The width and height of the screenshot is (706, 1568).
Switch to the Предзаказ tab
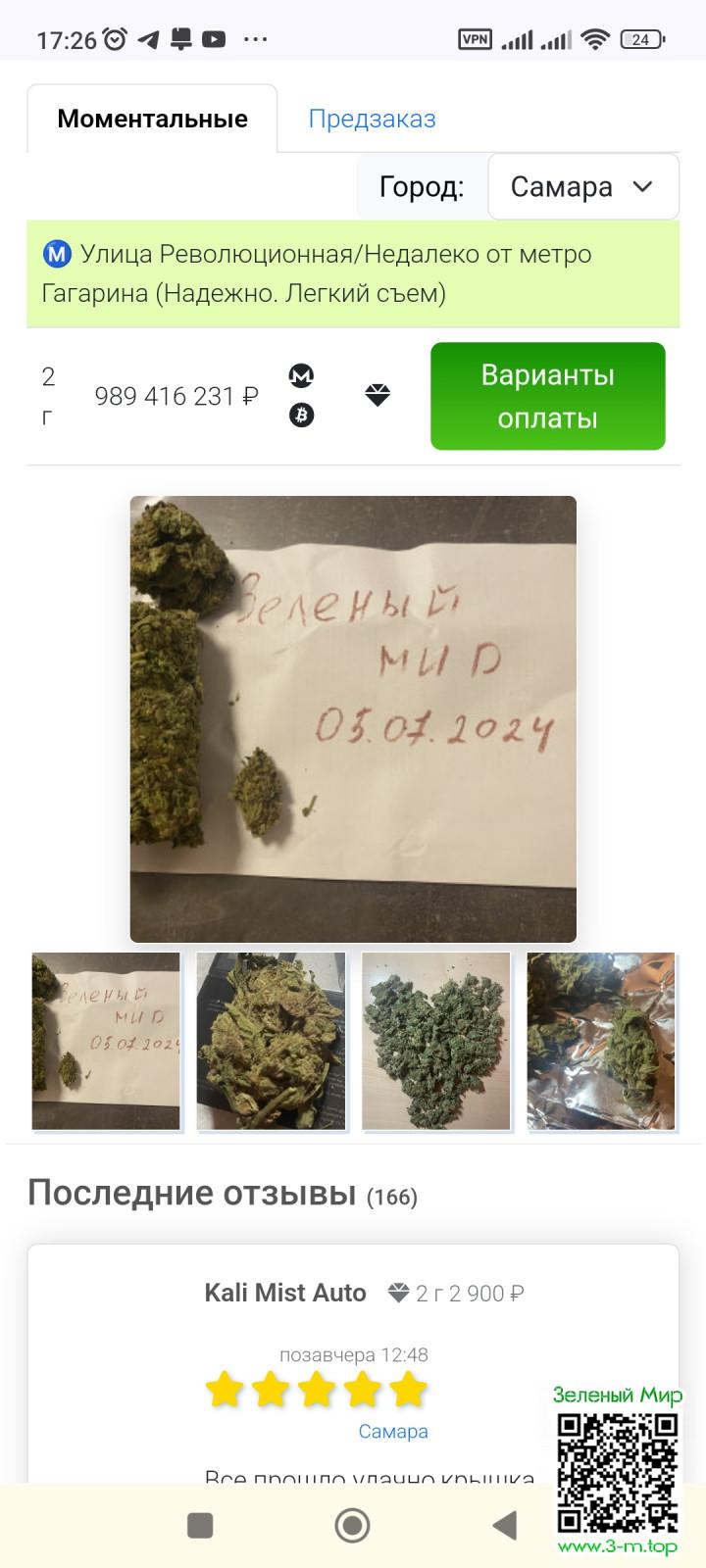pos(372,120)
